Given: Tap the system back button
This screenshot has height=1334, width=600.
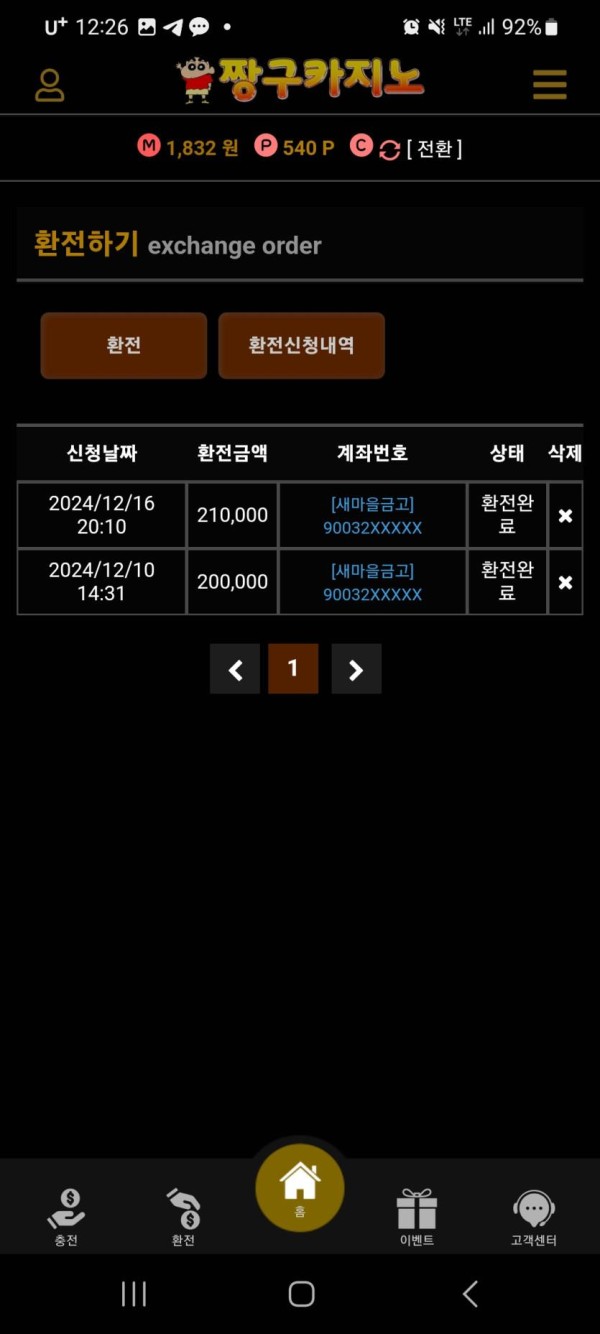Looking at the screenshot, I should pos(470,1293).
